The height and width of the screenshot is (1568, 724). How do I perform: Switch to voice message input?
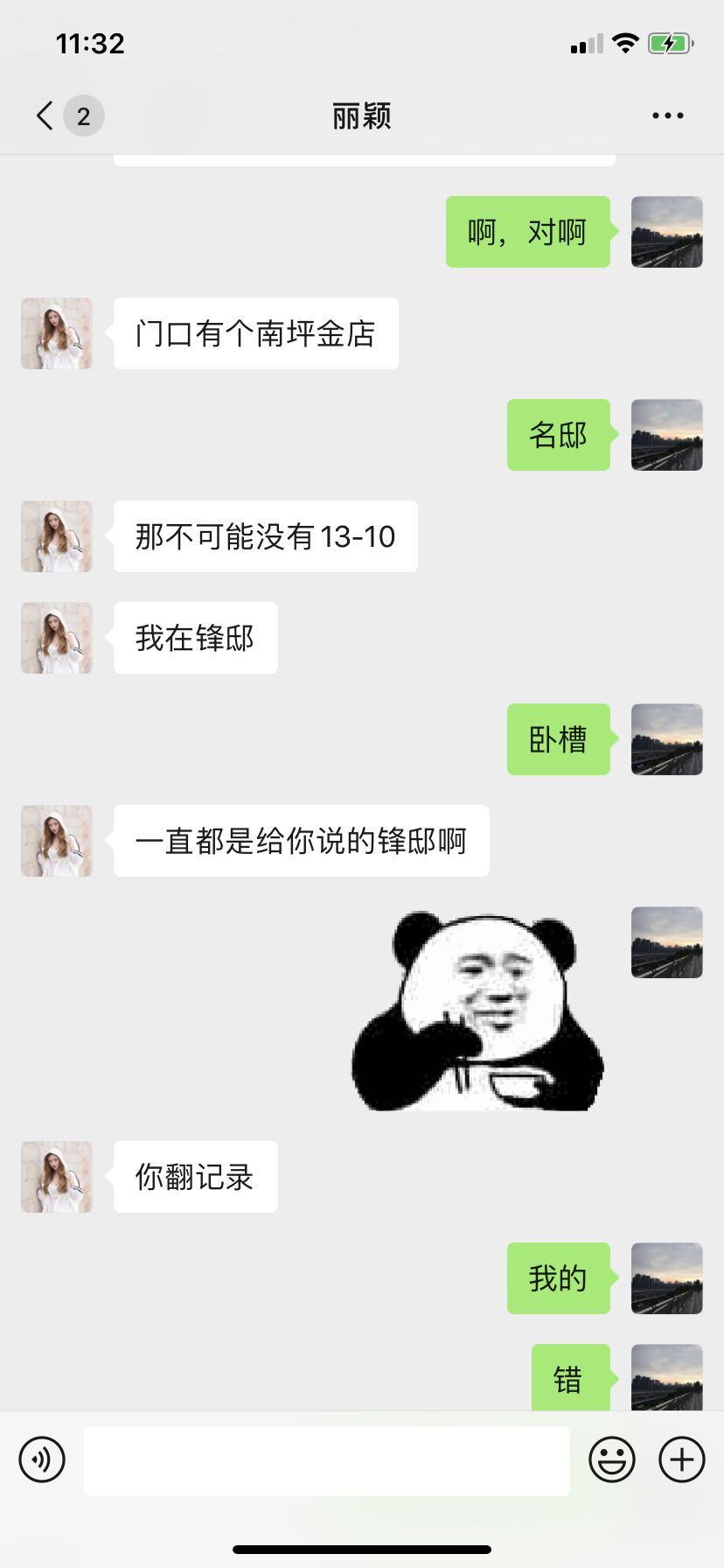click(x=42, y=1459)
